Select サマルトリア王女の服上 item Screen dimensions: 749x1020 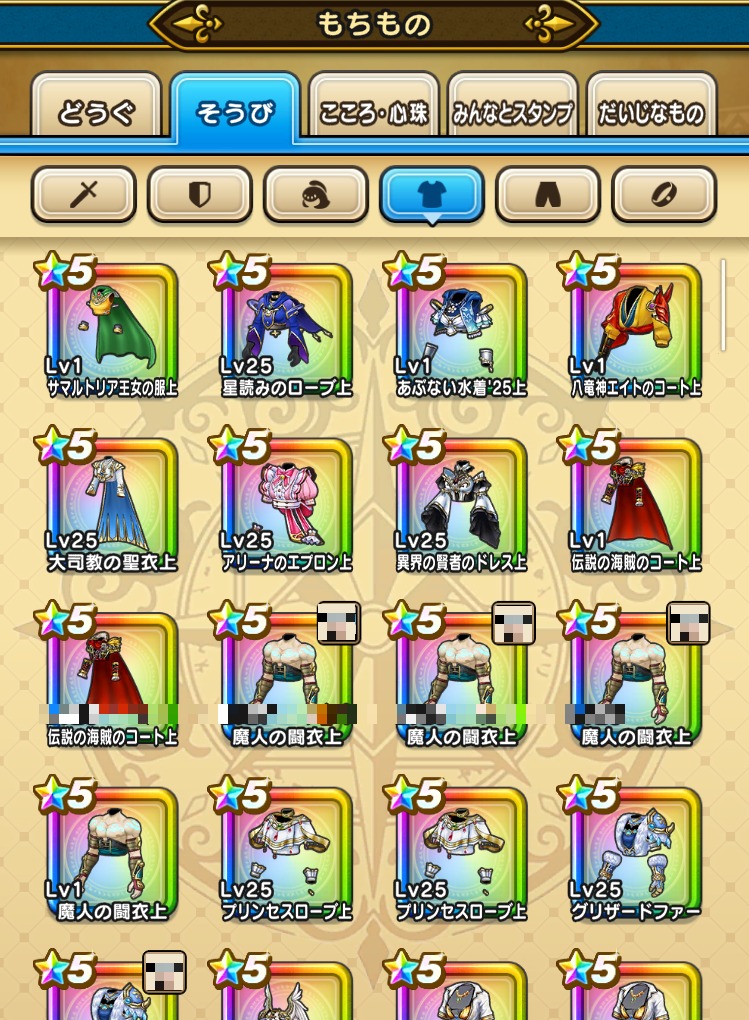pyautogui.click(x=112, y=330)
